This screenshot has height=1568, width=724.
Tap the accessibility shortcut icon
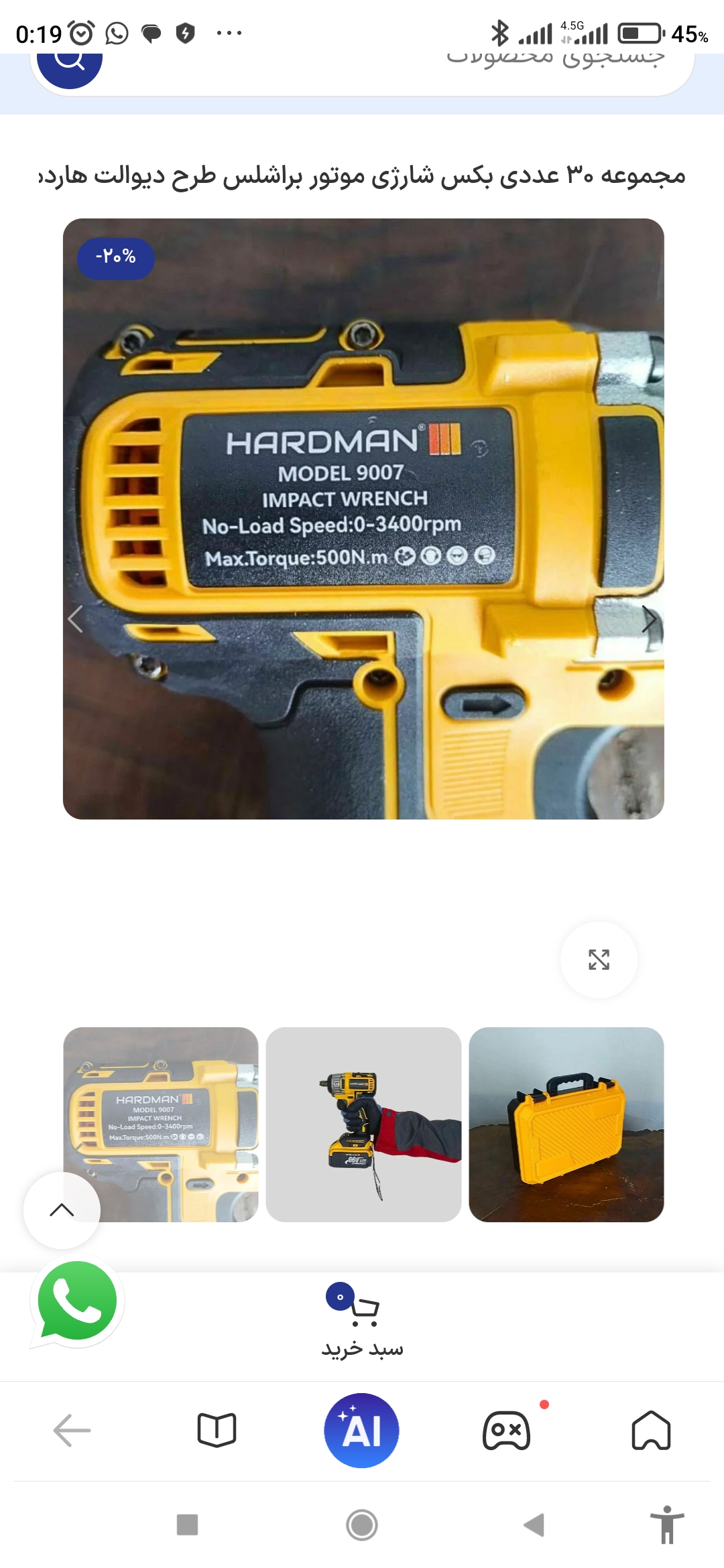pyautogui.click(x=666, y=1525)
